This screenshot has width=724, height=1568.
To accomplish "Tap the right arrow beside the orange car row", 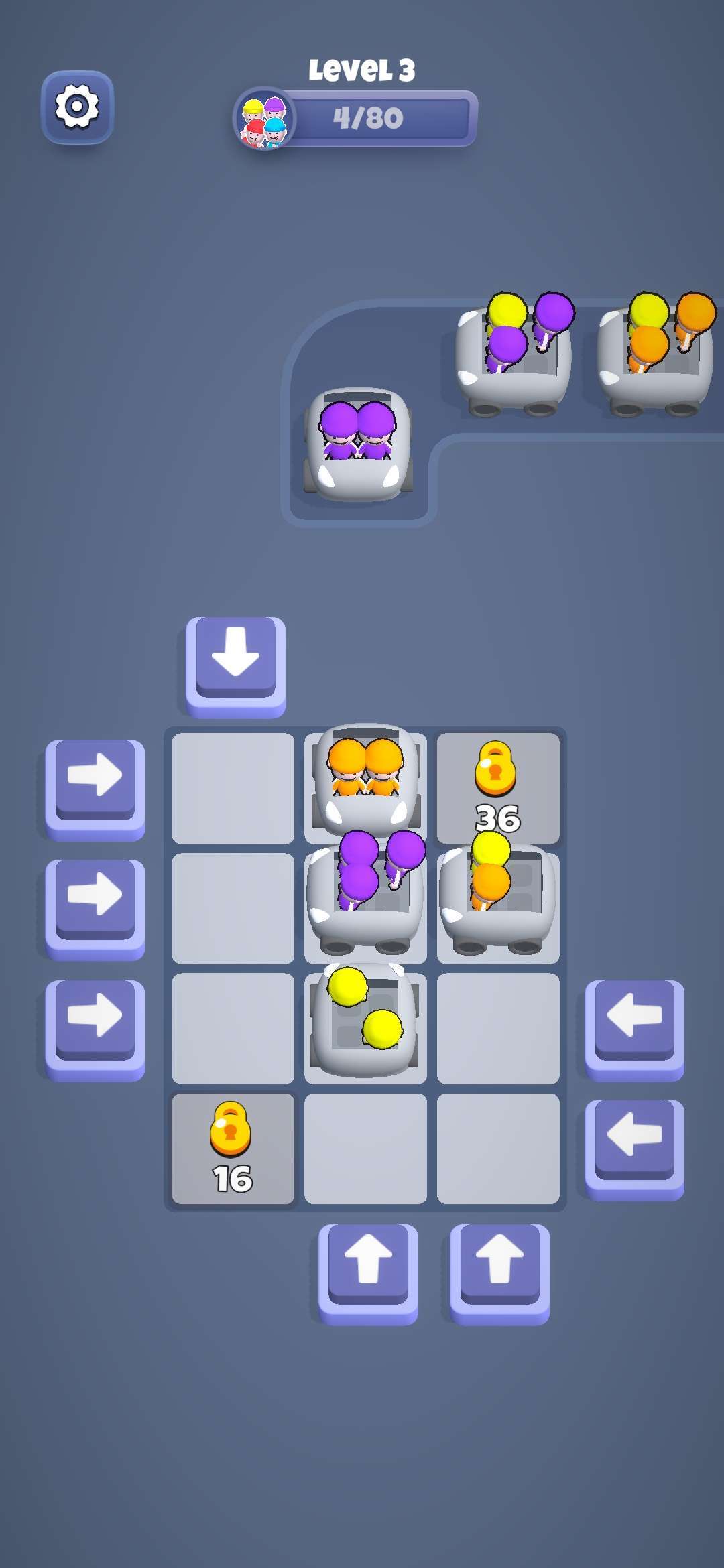I will click(95, 782).
